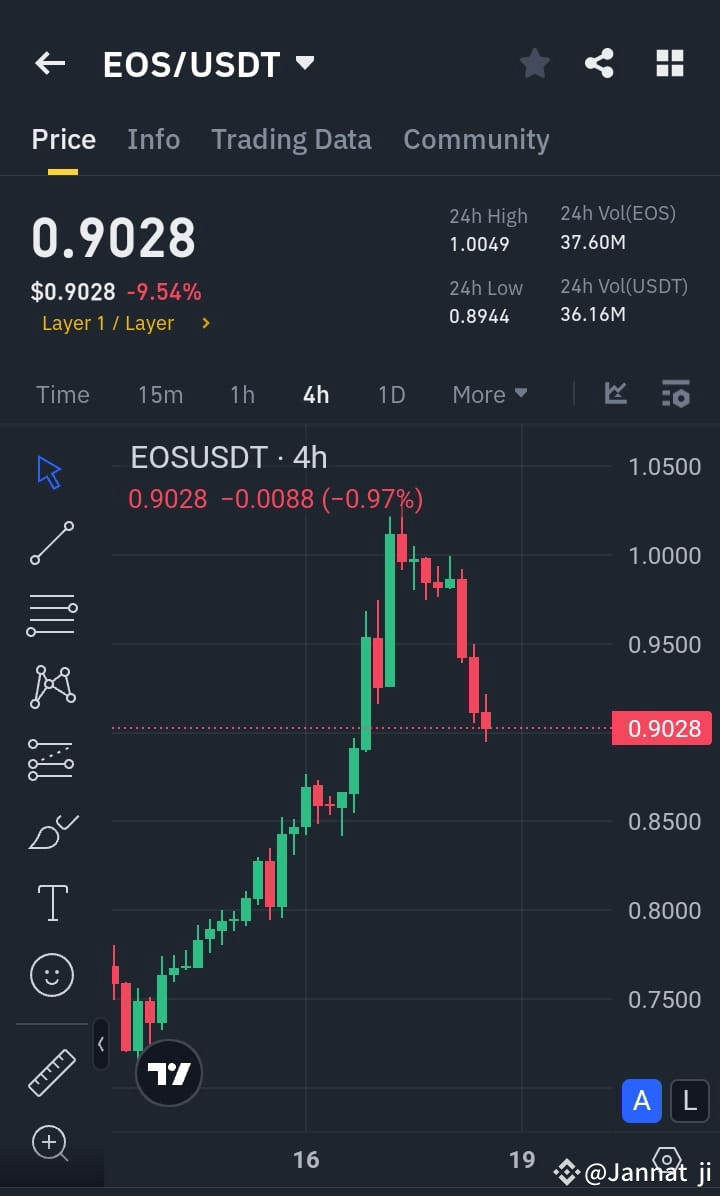
Task: Select the XABCD pattern tool
Action: tap(50, 686)
